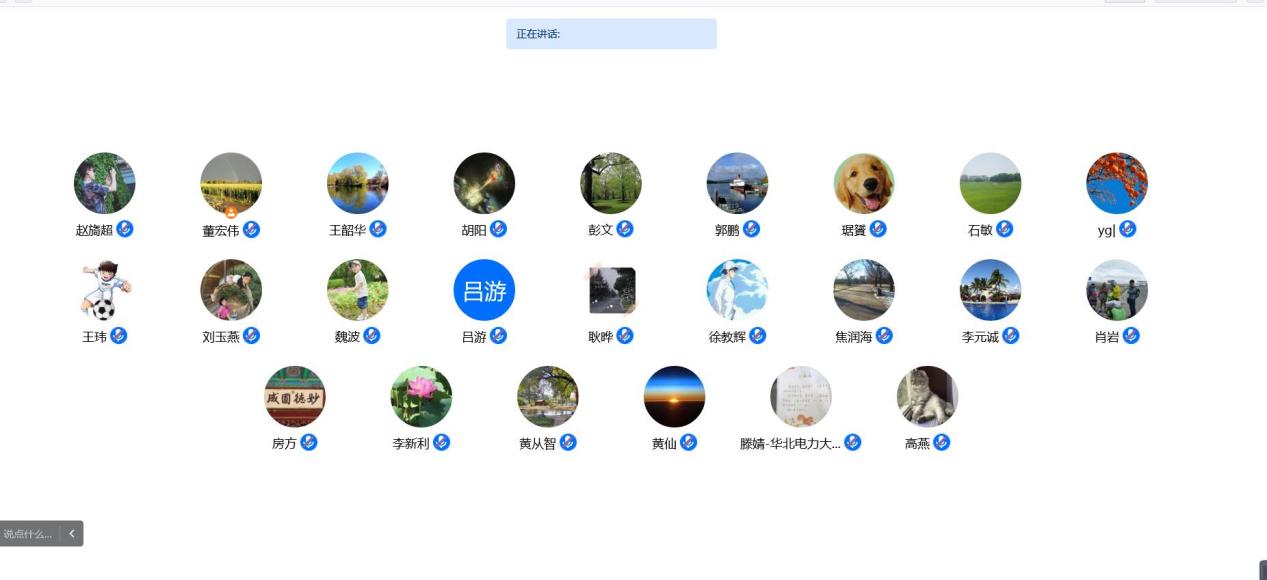Tap 琚簧's golden dog avatar
The image size is (1267, 580).
[x=863, y=183]
